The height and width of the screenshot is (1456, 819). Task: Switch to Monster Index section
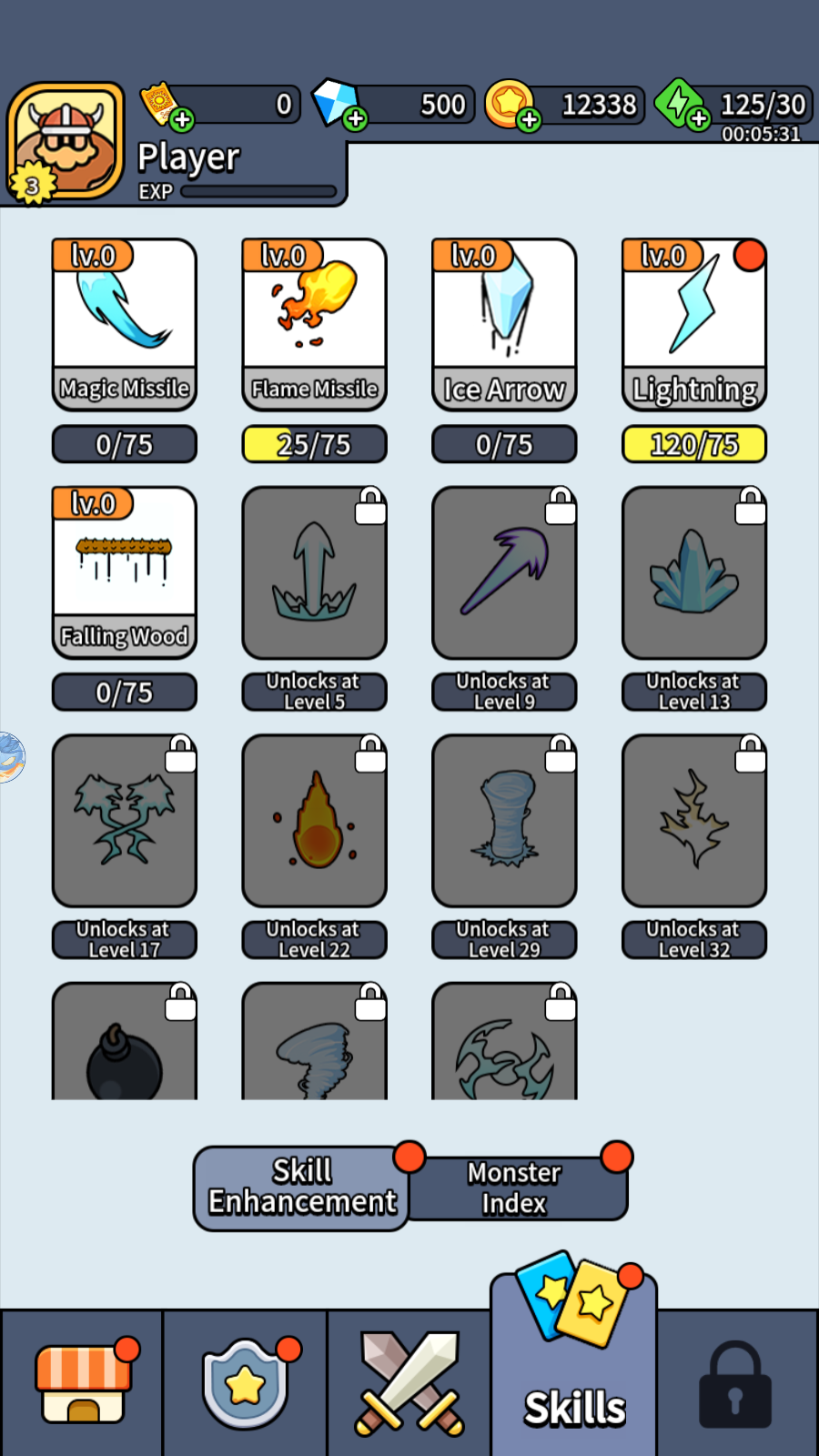coord(515,1188)
